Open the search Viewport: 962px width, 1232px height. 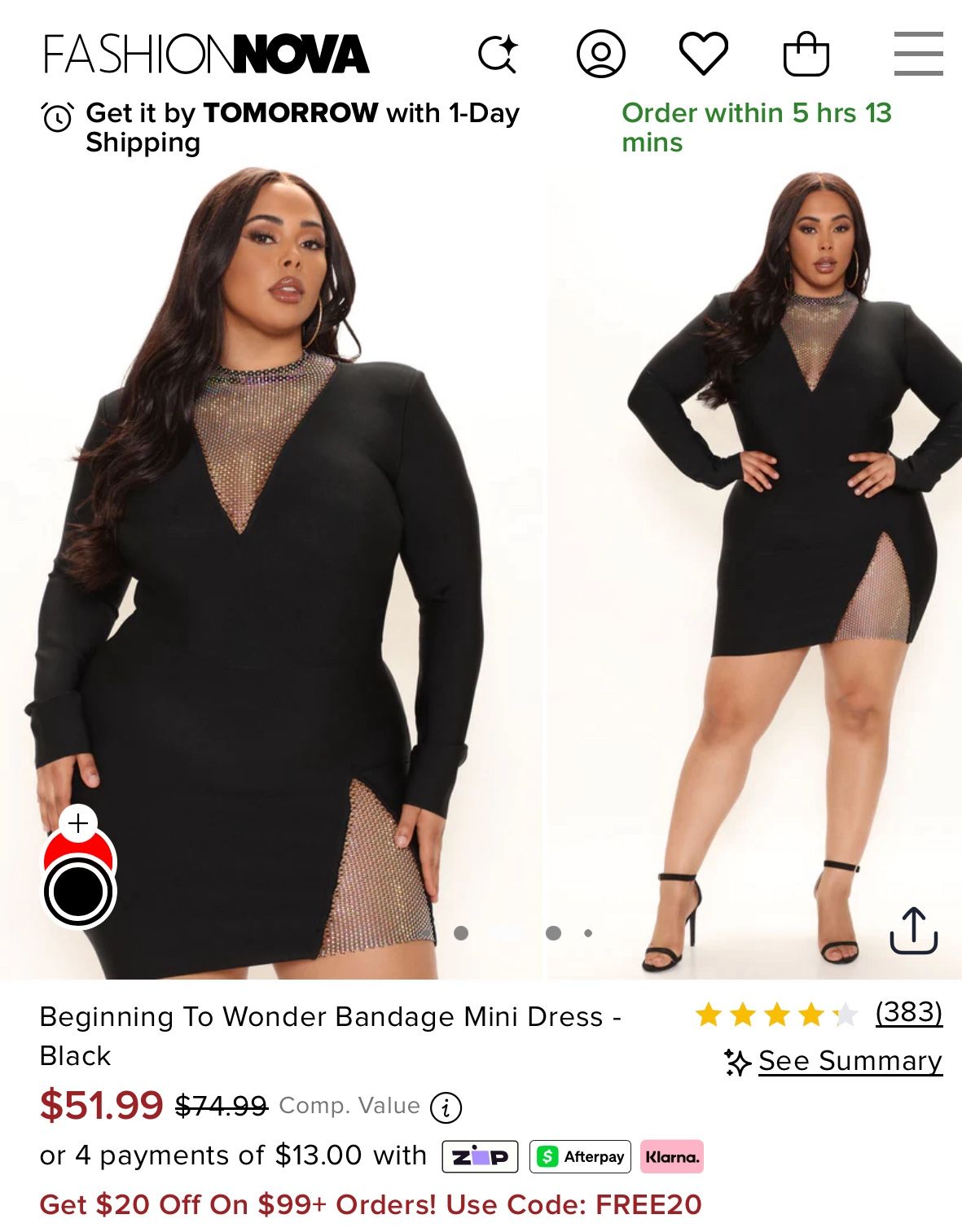tap(499, 53)
